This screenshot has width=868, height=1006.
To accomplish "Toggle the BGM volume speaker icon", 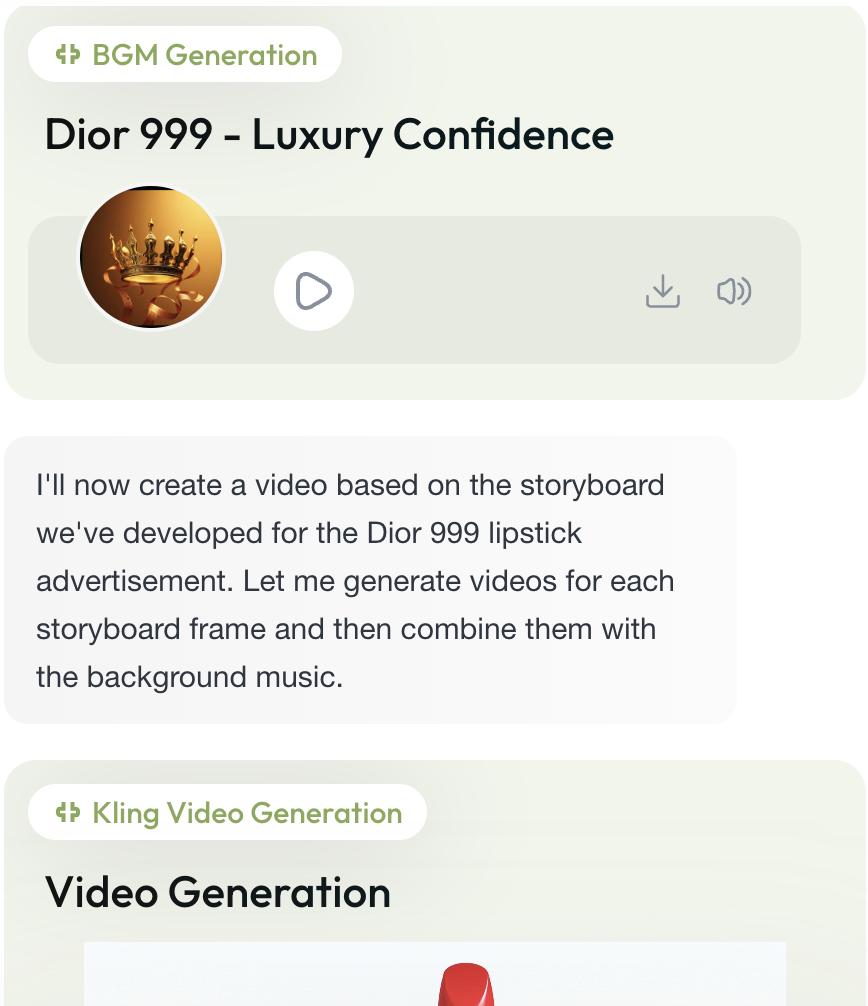I will [734, 291].
